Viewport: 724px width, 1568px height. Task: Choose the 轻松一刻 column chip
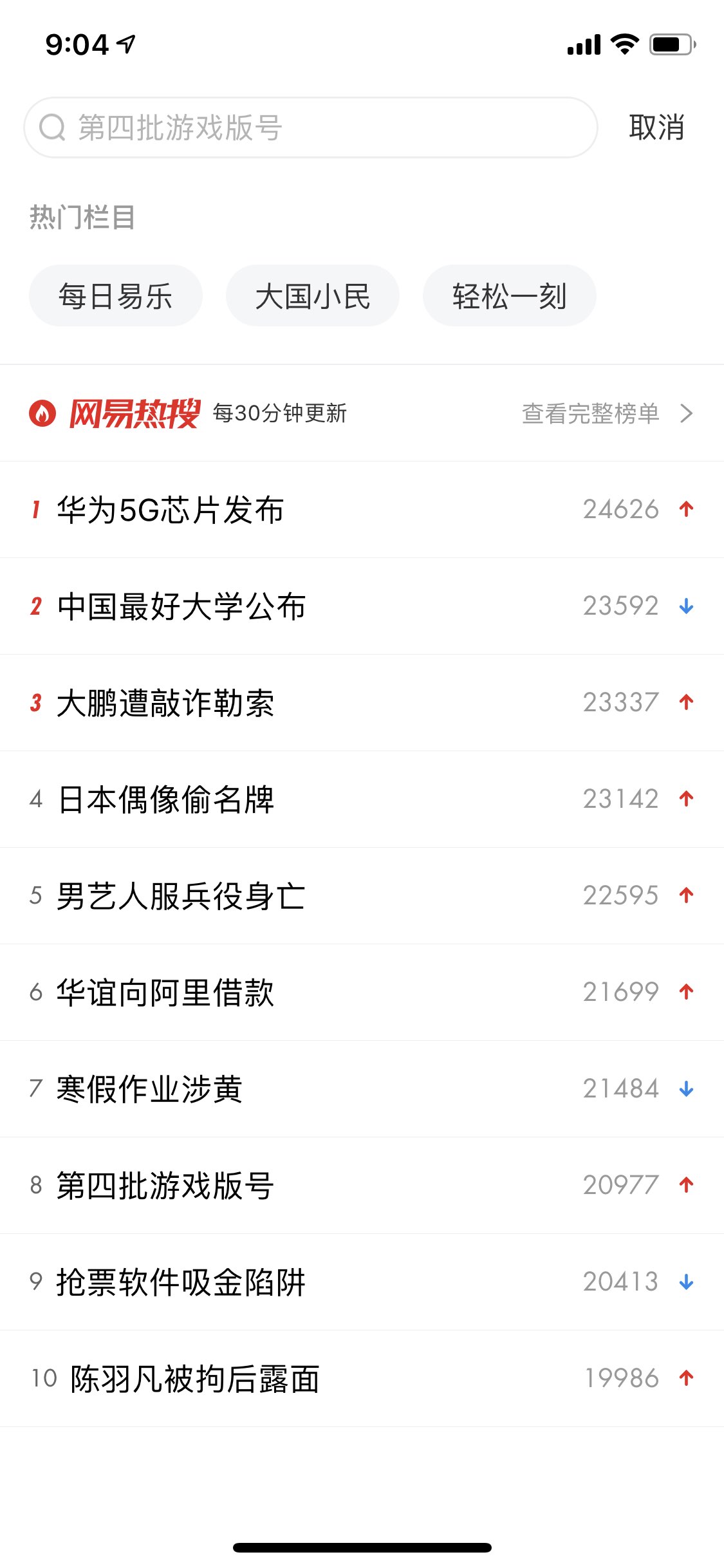point(509,296)
